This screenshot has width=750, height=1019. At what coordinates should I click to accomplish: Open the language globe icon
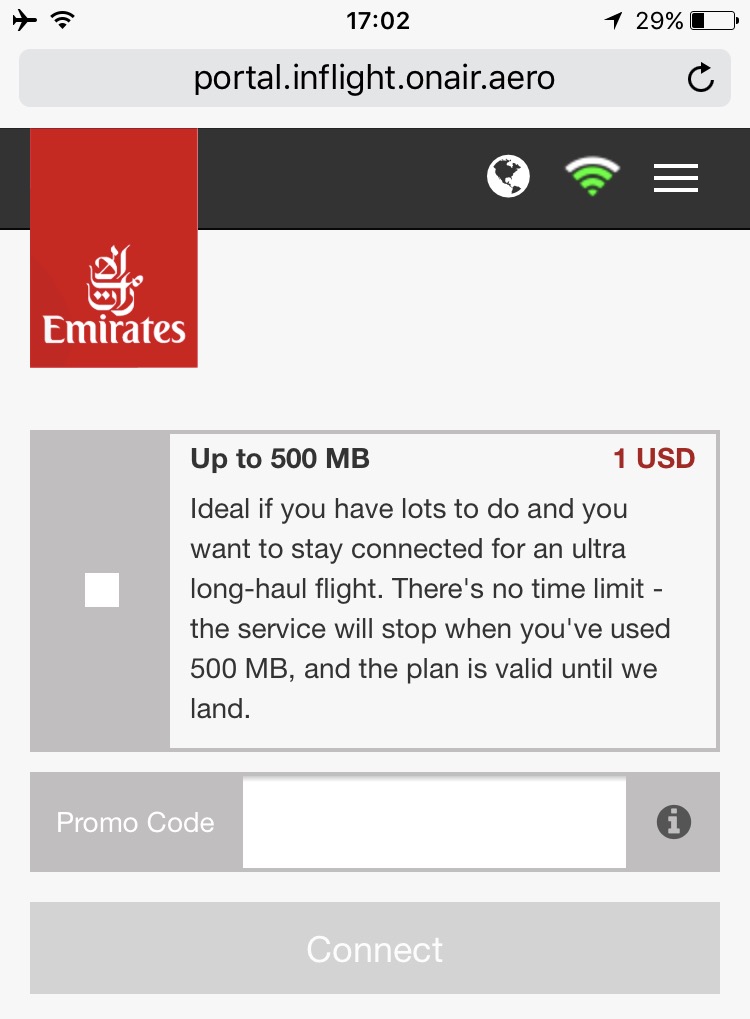coord(508,177)
